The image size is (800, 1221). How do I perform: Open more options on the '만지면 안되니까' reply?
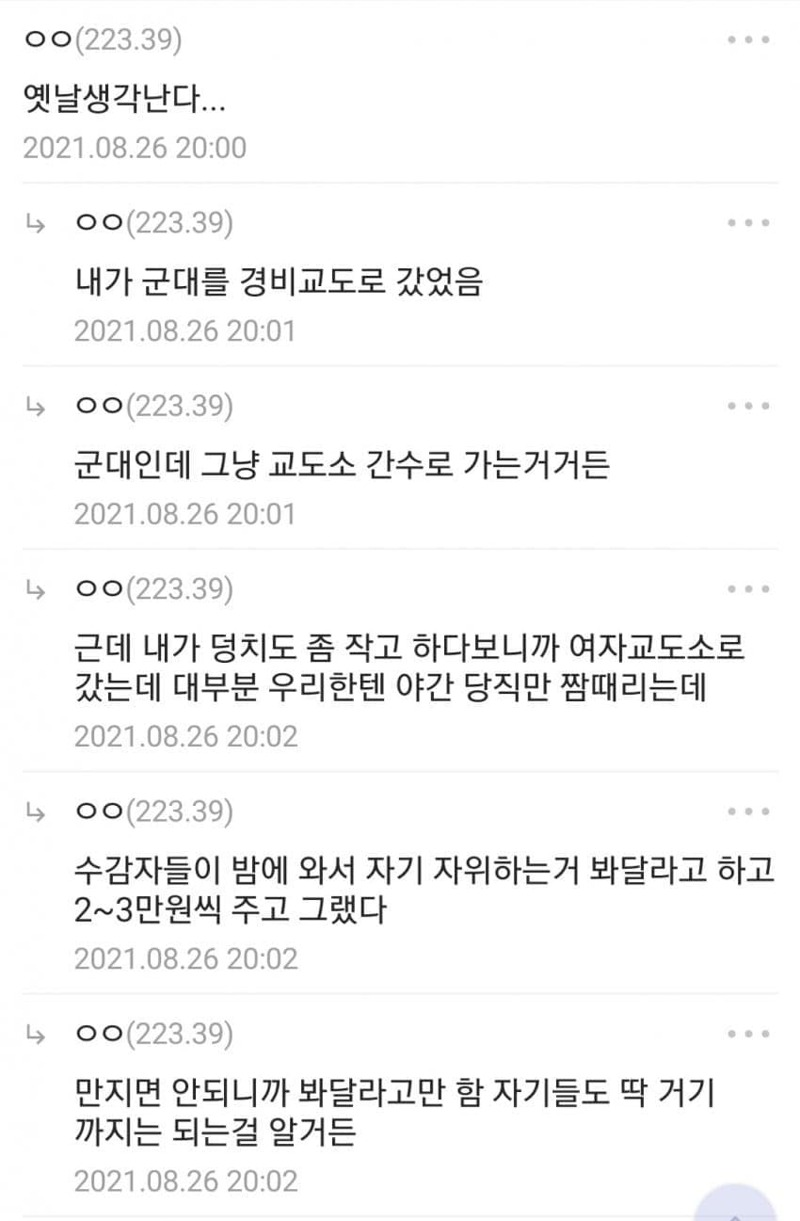[747, 1033]
